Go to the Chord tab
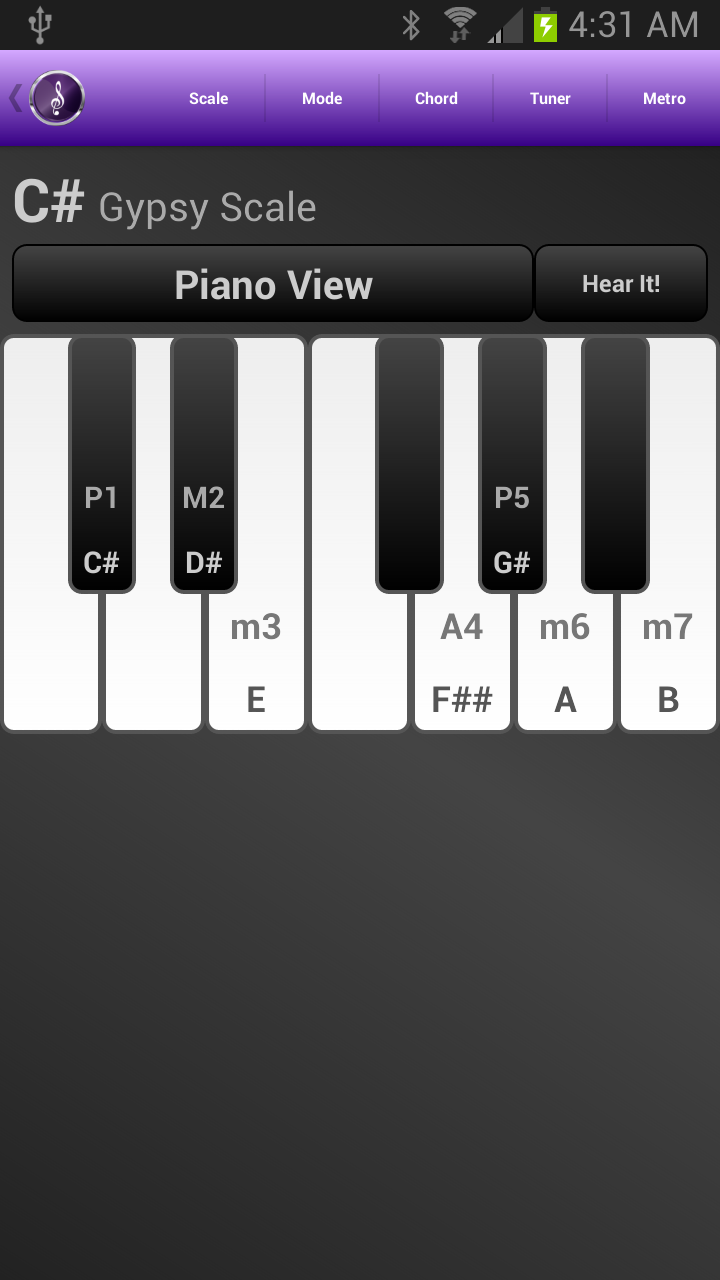The image size is (720, 1280). pos(436,98)
